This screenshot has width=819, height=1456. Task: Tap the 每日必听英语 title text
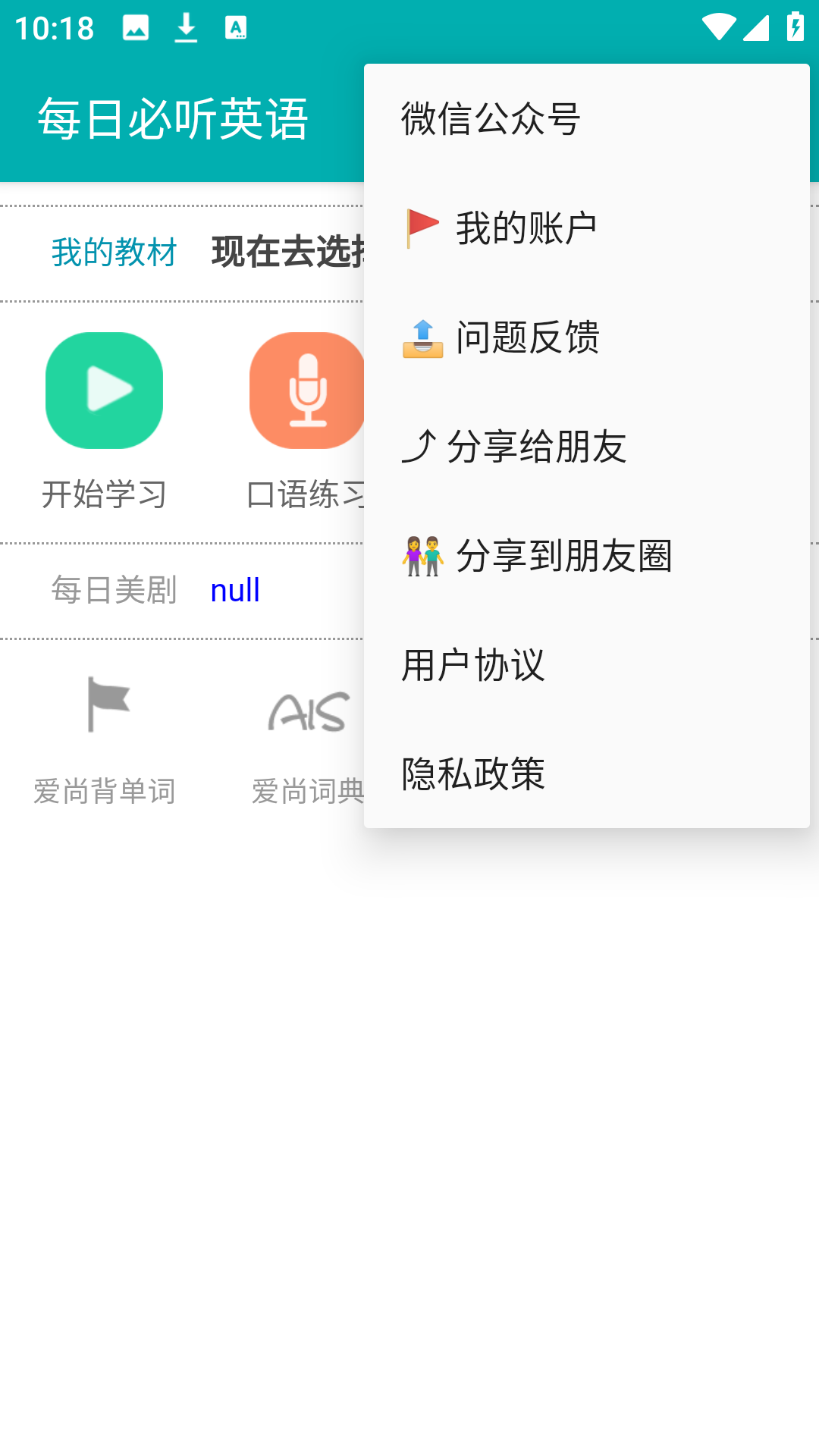pos(174,118)
